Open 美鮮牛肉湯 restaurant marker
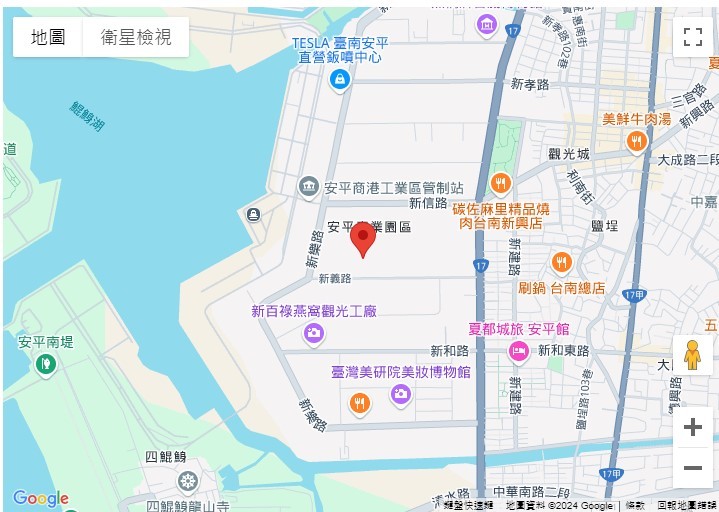Viewport: 719px width, 512px height. click(637, 142)
